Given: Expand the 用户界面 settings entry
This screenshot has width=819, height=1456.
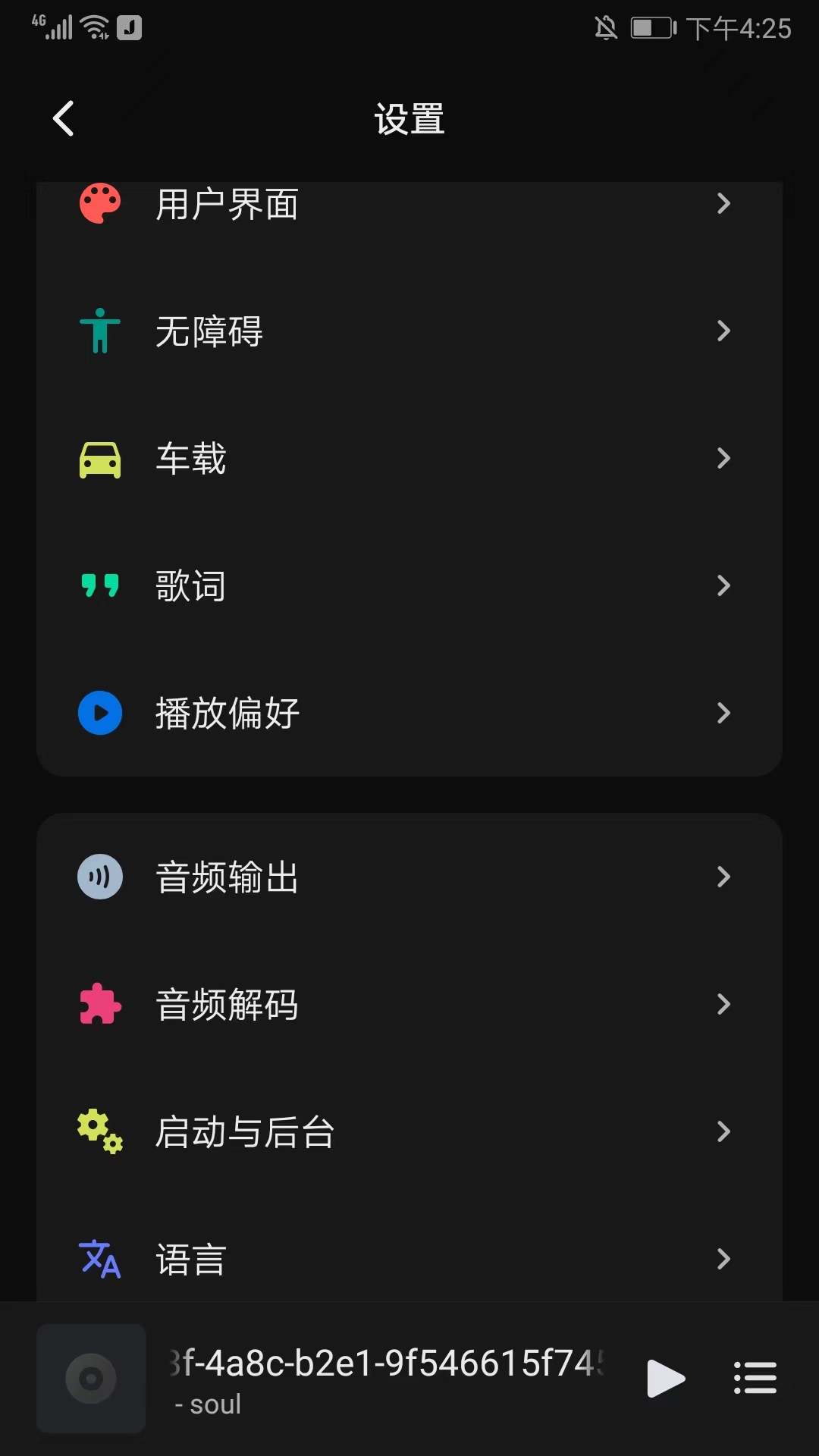Looking at the screenshot, I should (409, 202).
